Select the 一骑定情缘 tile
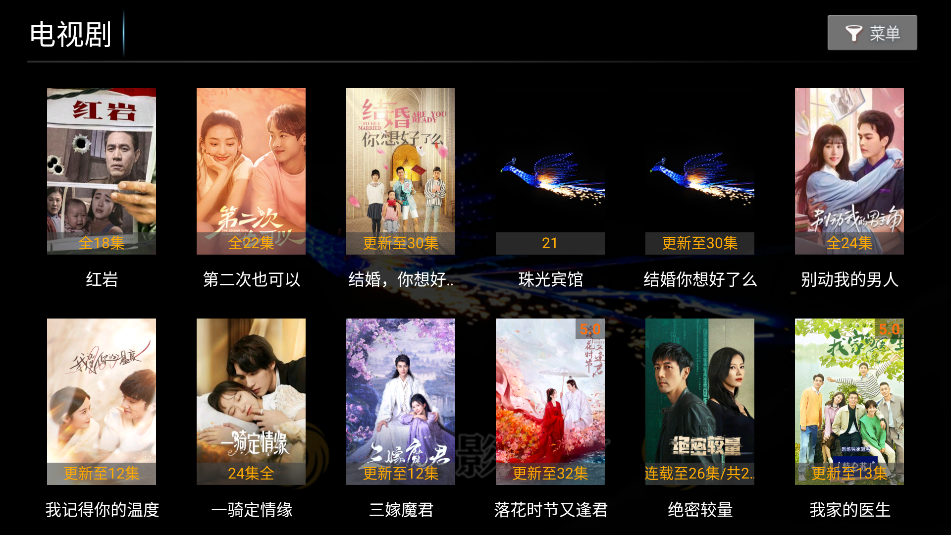 (251, 402)
